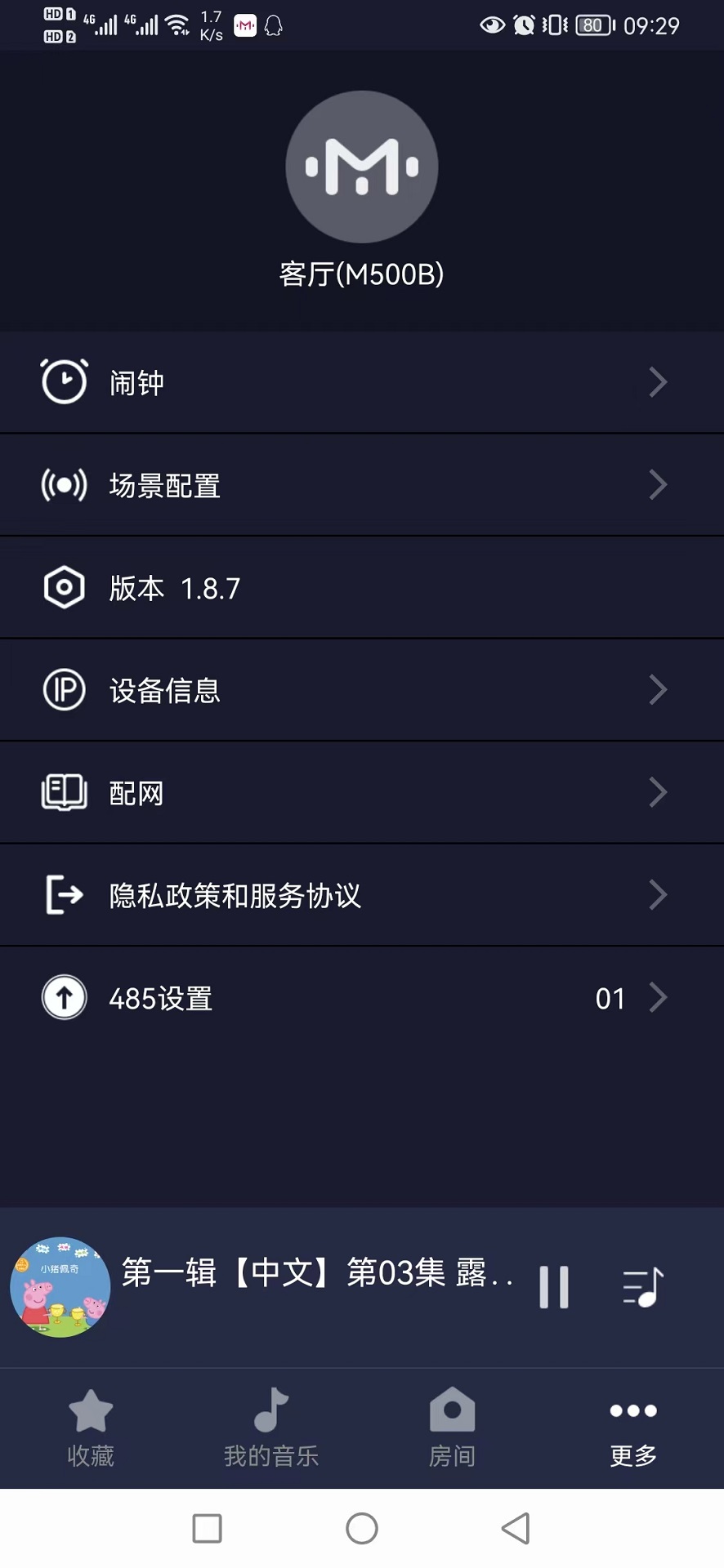This screenshot has height=1568, width=724.
Task: Click the 配网 network setup book icon
Action: [64, 792]
